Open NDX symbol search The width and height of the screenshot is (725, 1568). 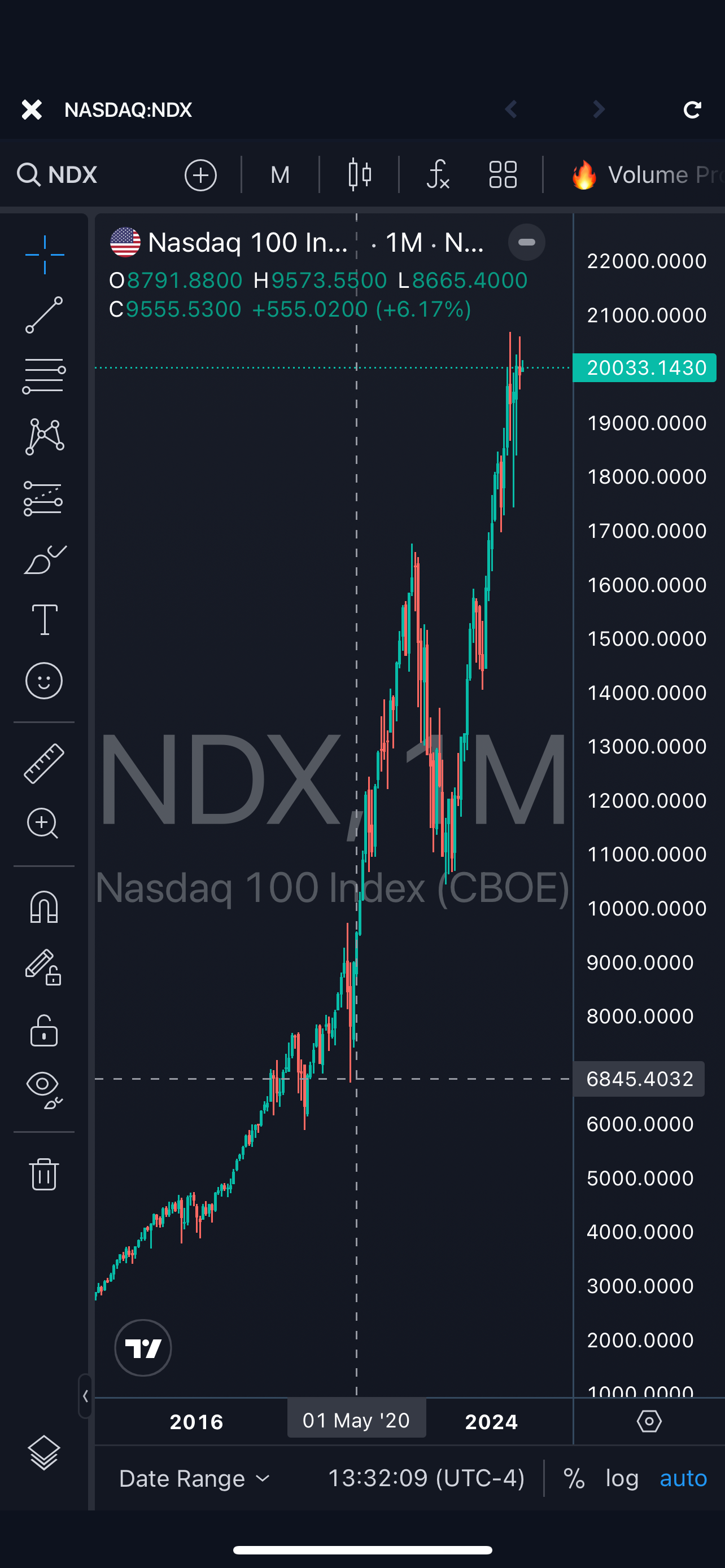click(57, 175)
